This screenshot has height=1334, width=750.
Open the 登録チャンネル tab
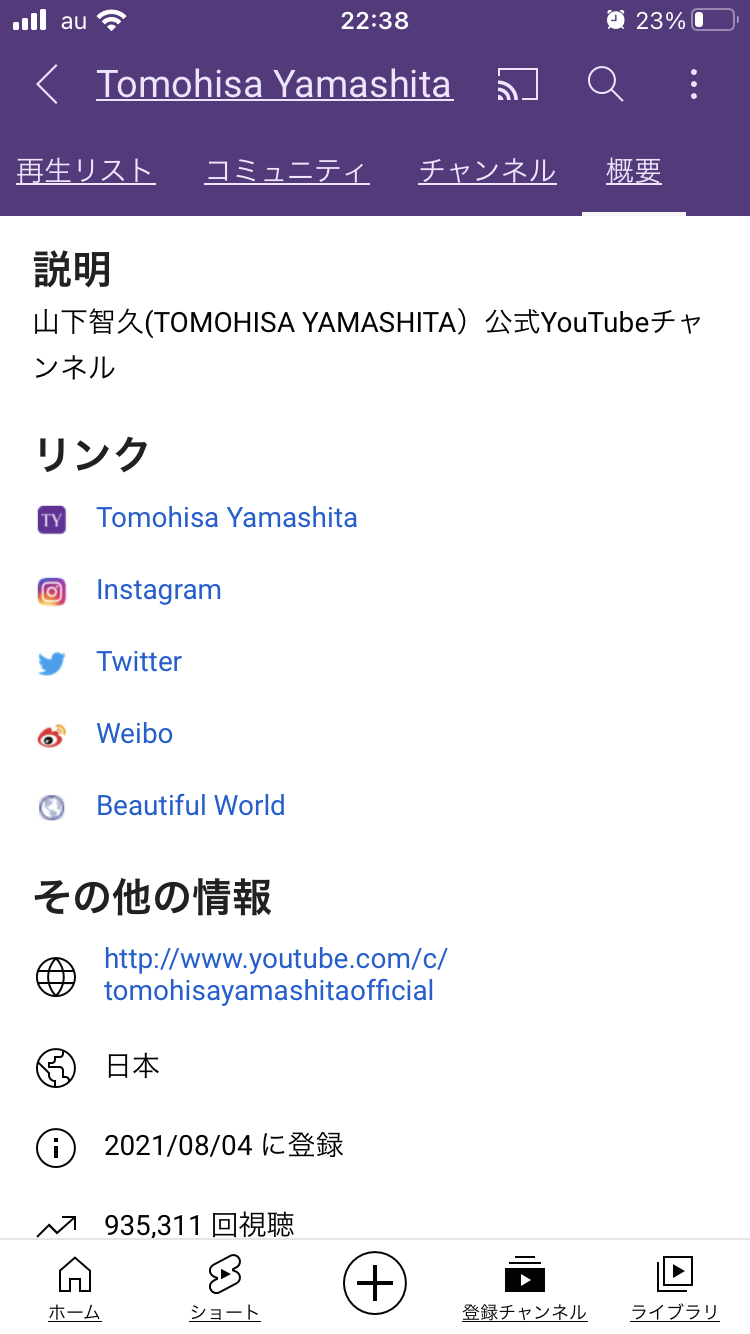click(x=524, y=1288)
